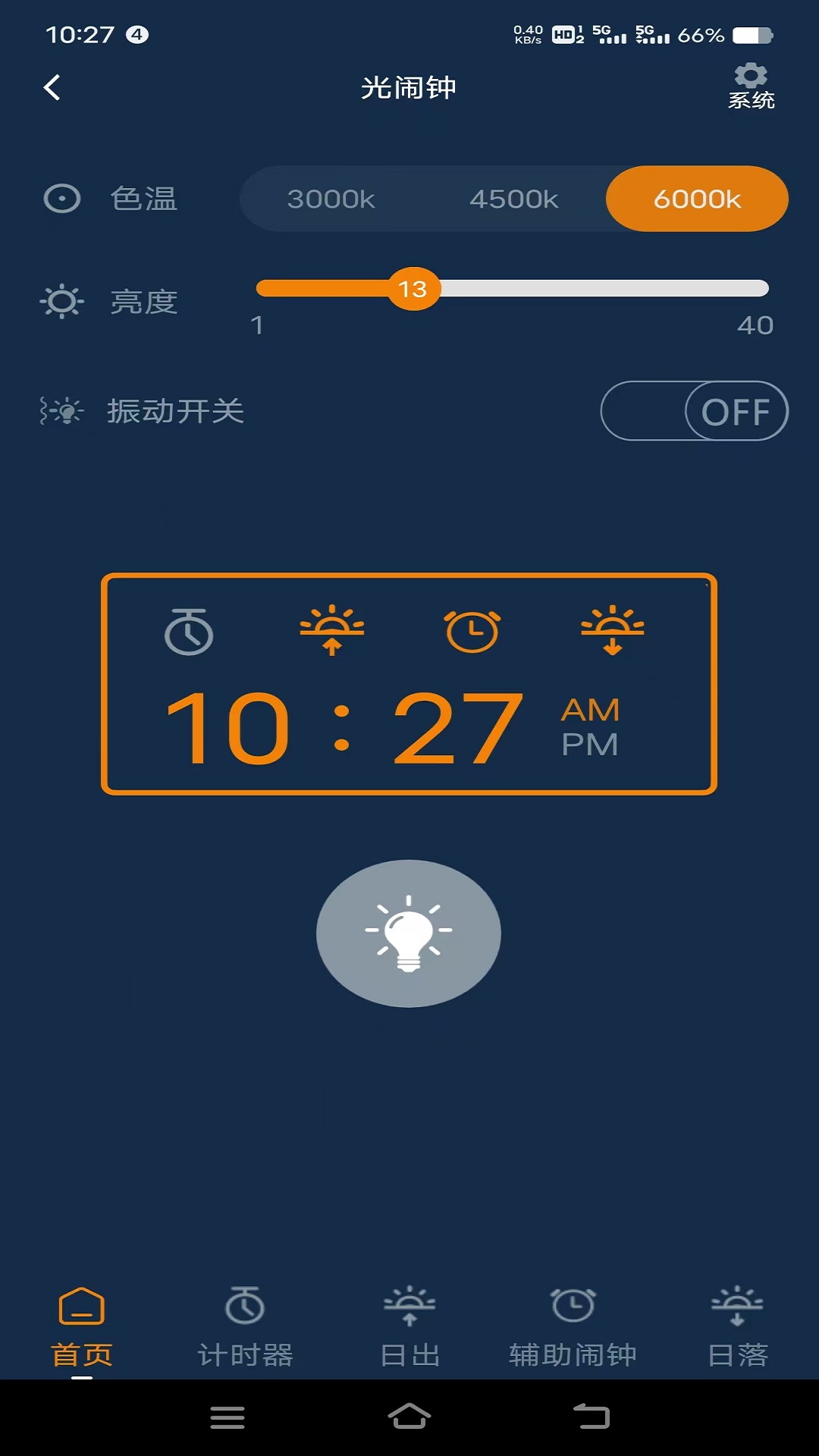Open recent apps from the navigation bar
819x1456 pixels.
click(227, 1417)
